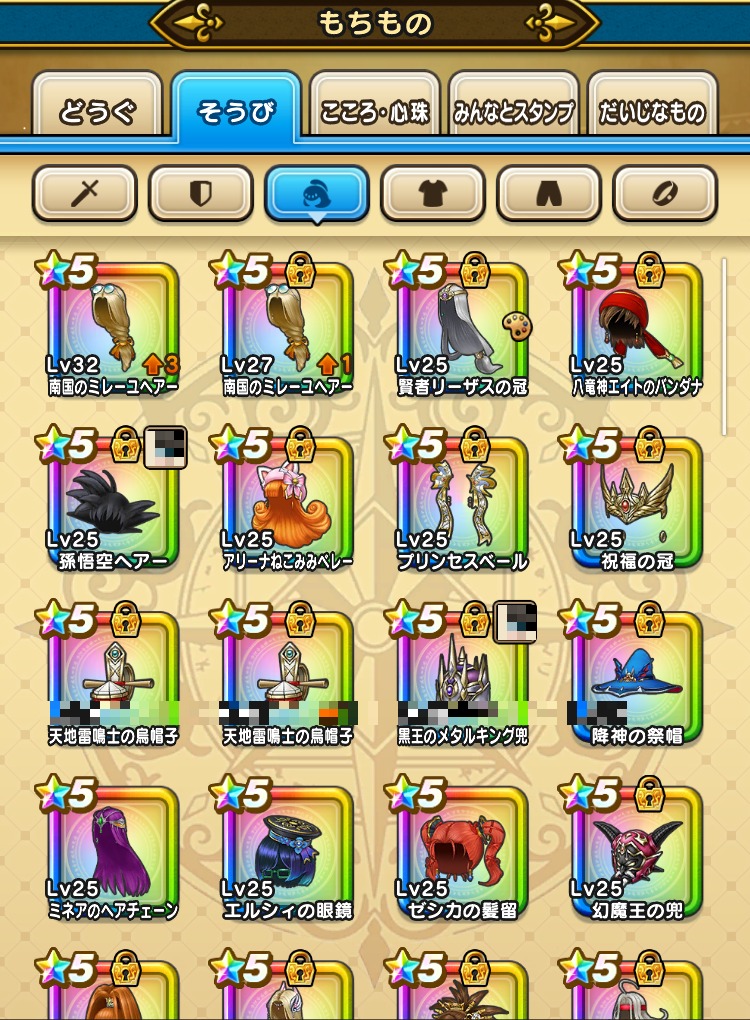Show leg armor with pants icon
This screenshot has width=750, height=1020.
coord(548,193)
